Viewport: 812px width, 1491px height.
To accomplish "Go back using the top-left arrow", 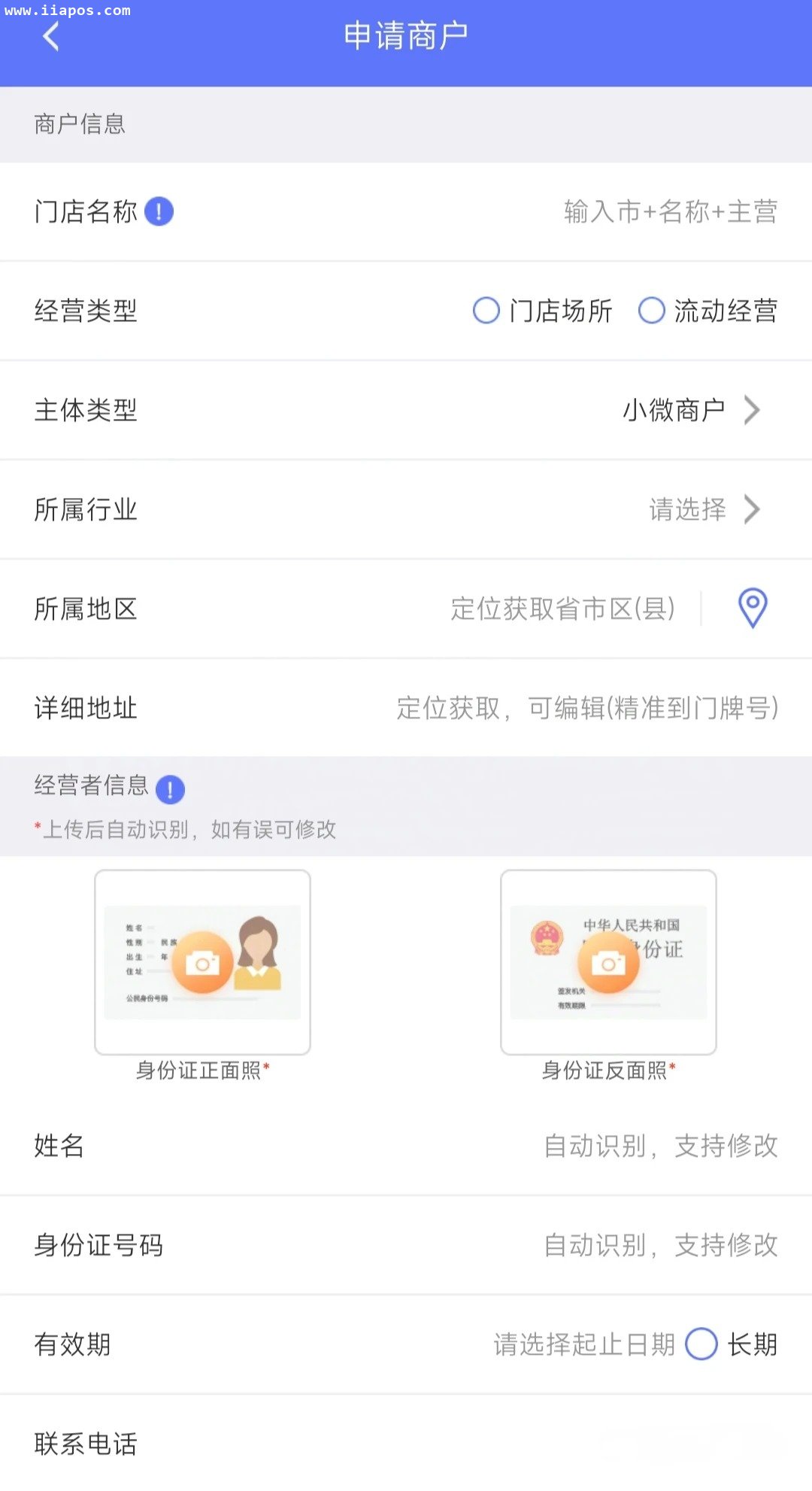I will (x=51, y=36).
